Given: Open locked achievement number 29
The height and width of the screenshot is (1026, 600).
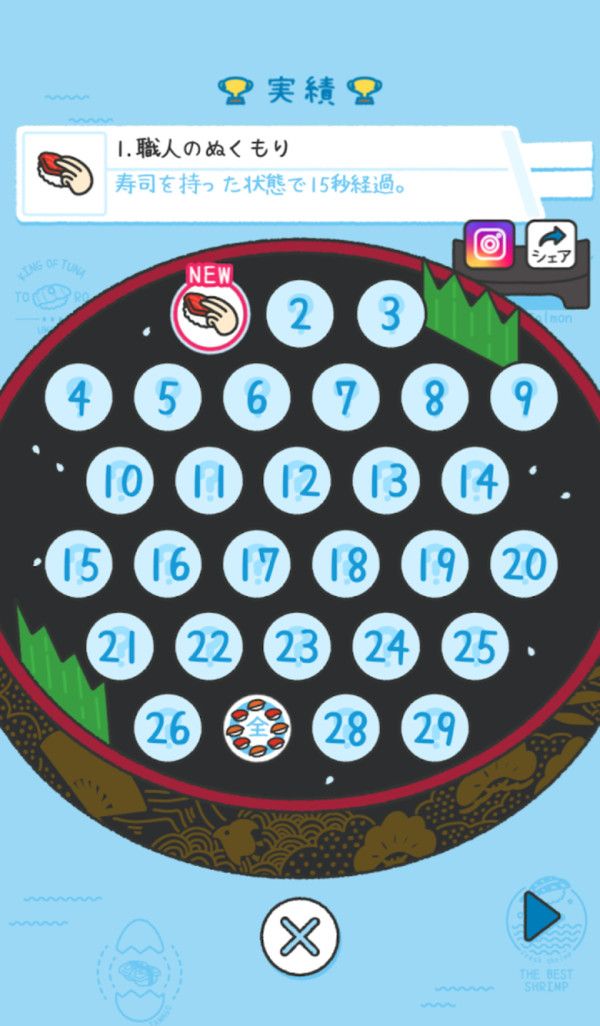Looking at the screenshot, I should pos(435,729).
